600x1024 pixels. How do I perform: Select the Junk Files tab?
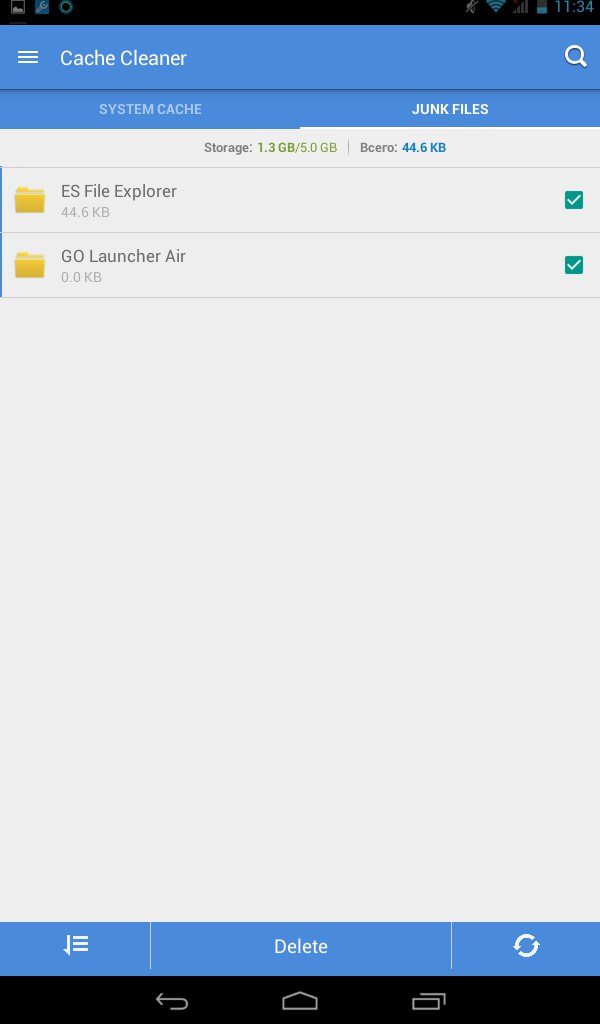pos(450,109)
